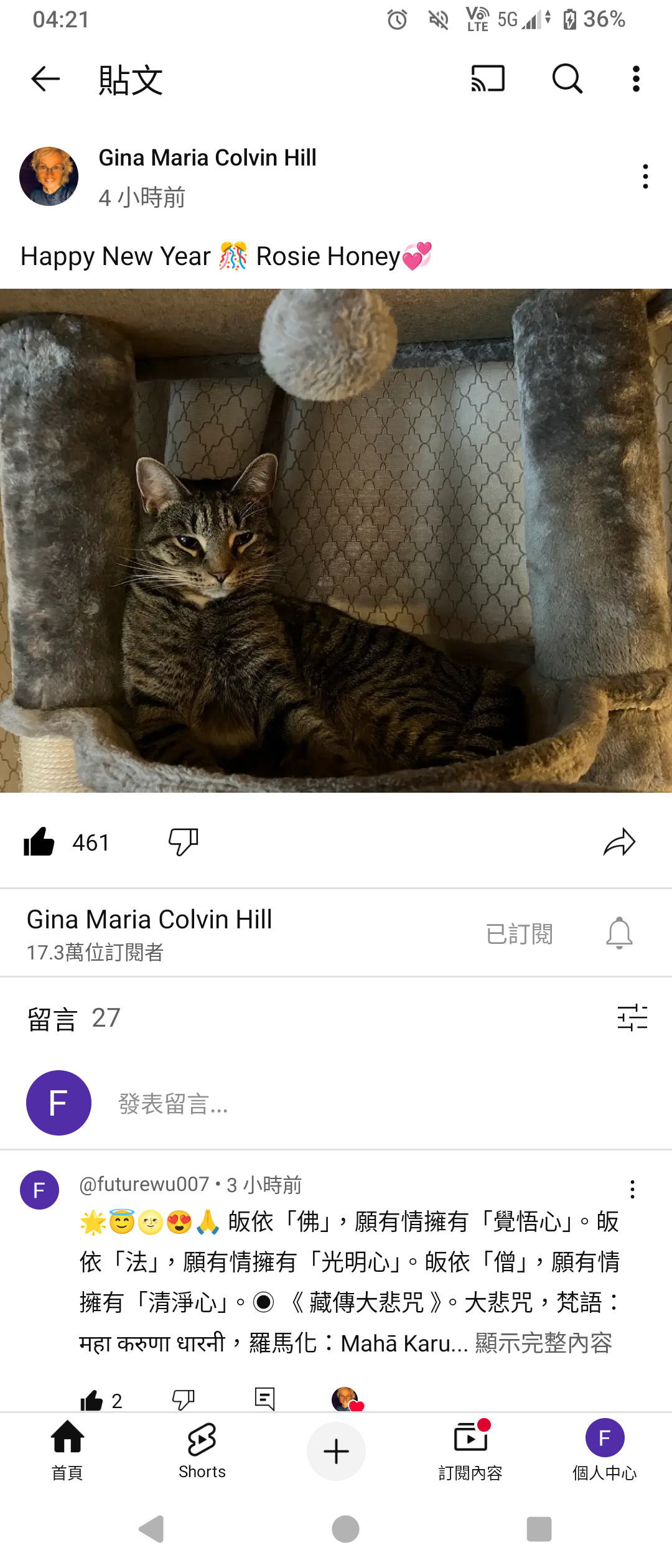Switch to the 首頁 home tab
Image resolution: width=672 pixels, height=1568 pixels.
click(x=67, y=1450)
